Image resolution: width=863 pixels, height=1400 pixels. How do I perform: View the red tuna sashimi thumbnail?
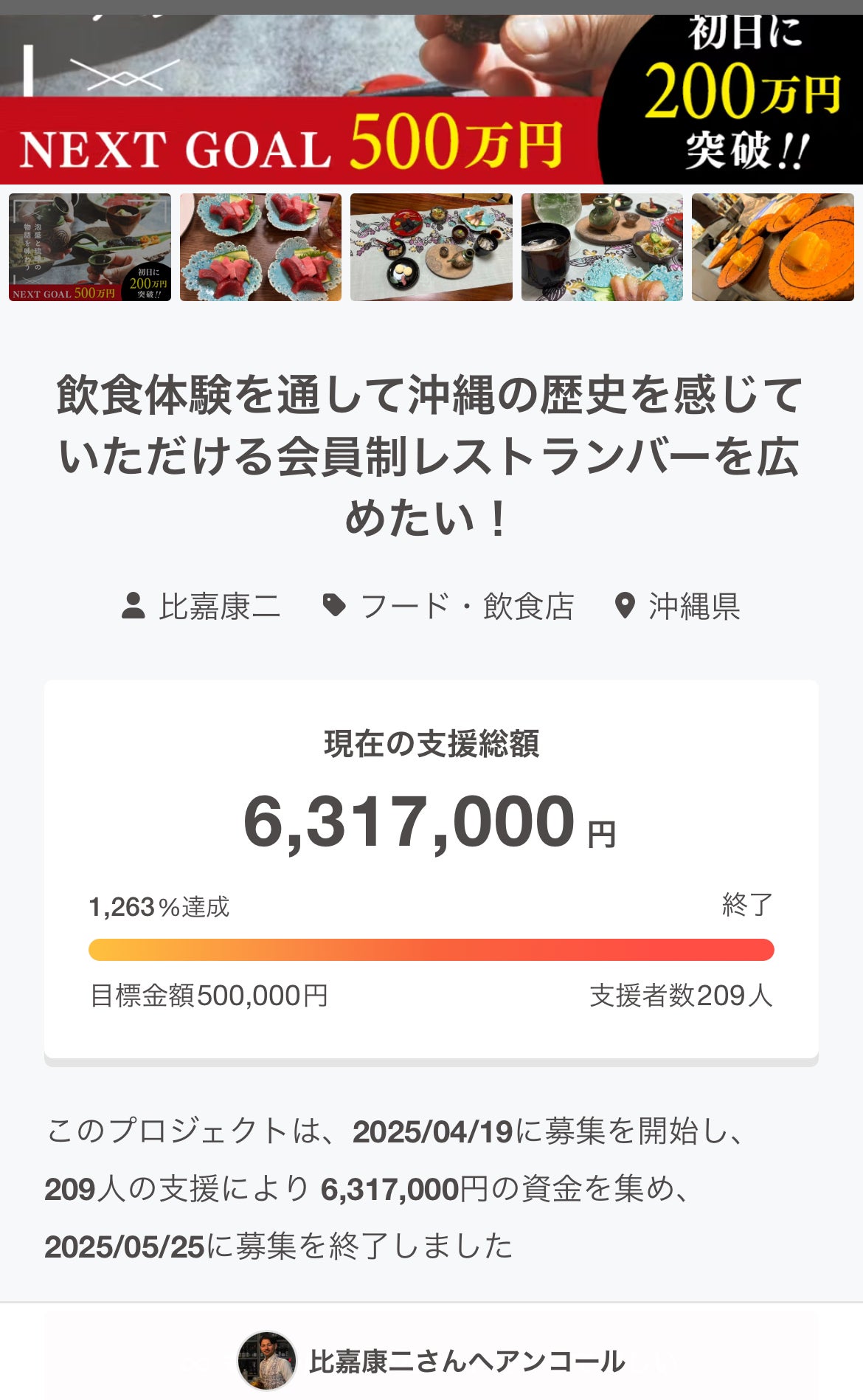coord(260,247)
